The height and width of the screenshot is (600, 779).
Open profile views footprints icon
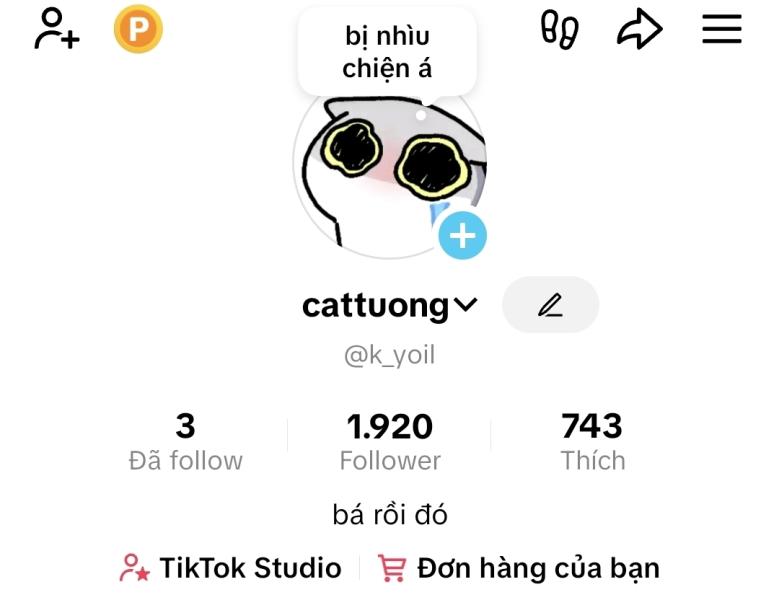[559, 29]
